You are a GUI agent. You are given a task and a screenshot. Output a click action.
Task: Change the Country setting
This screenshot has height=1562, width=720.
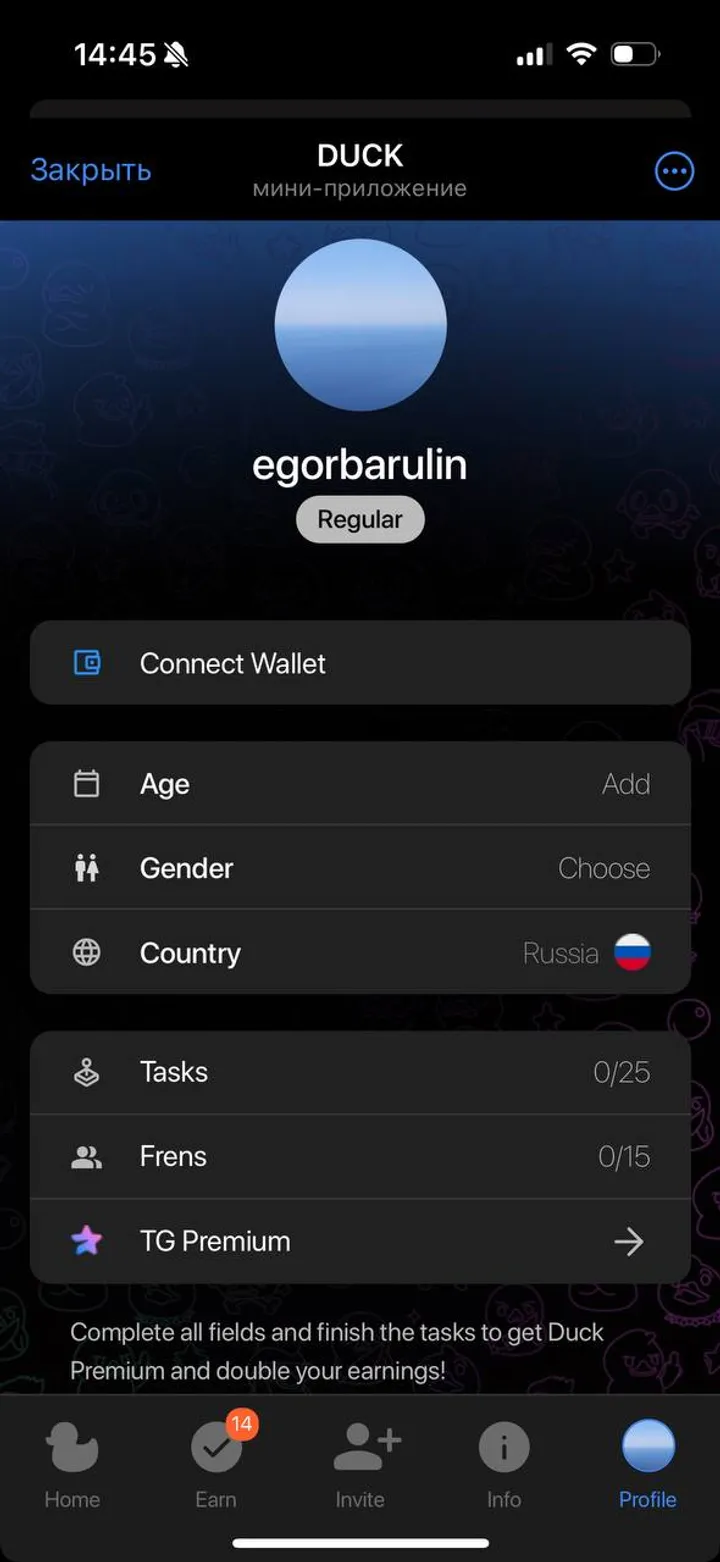[360, 953]
